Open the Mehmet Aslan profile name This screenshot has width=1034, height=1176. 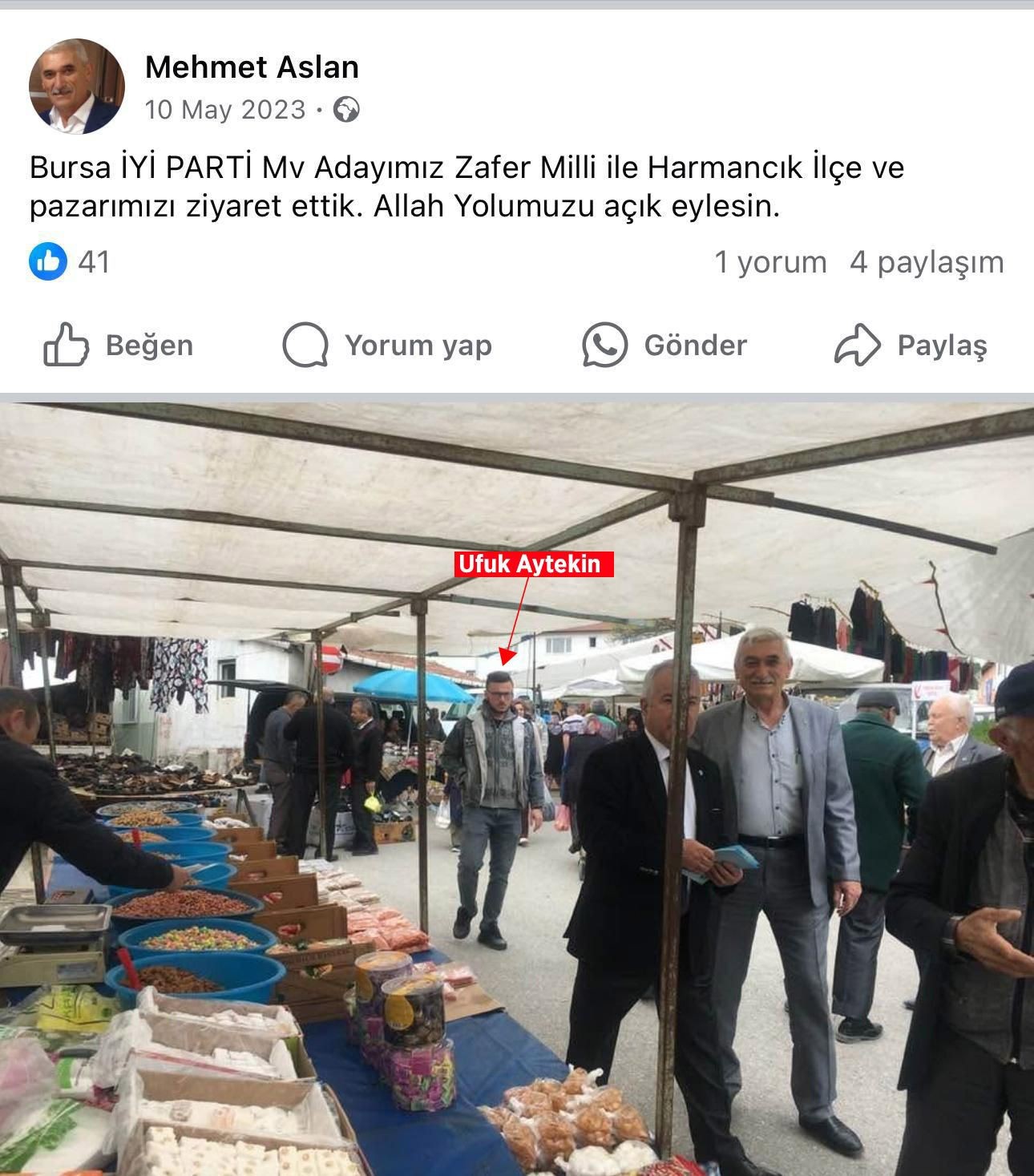coord(252,67)
